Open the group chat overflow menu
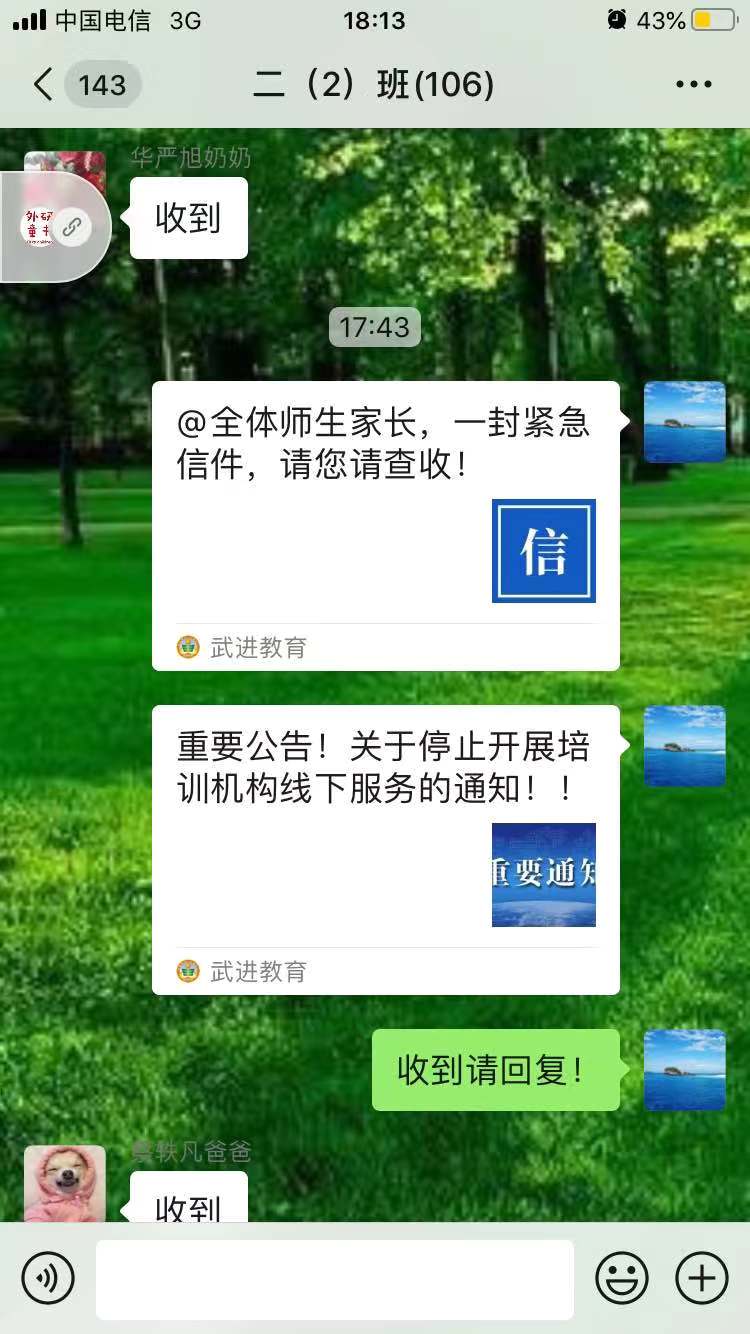This screenshot has height=1334, width=750. coord(693,85)
